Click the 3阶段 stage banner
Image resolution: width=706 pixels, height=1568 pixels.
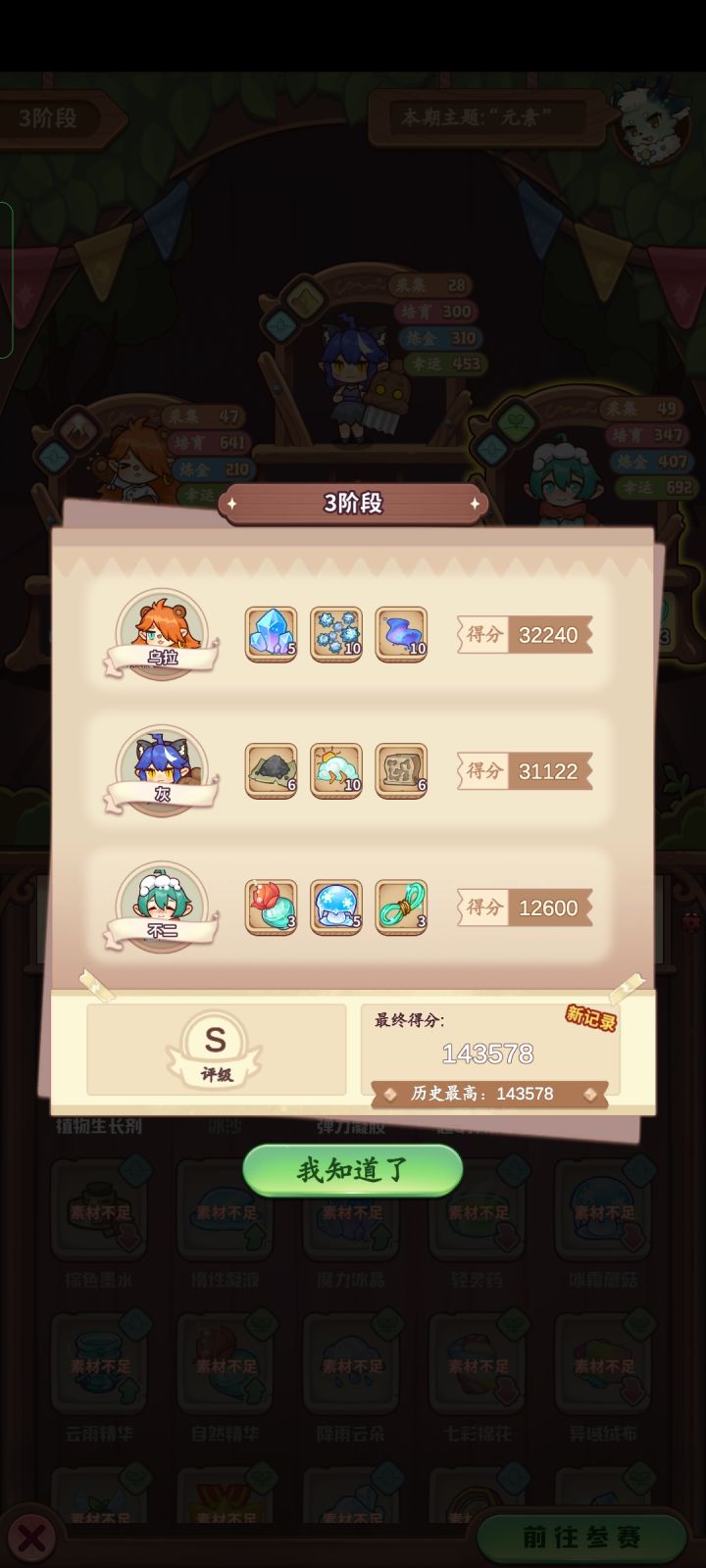click(x=351, y=503)
